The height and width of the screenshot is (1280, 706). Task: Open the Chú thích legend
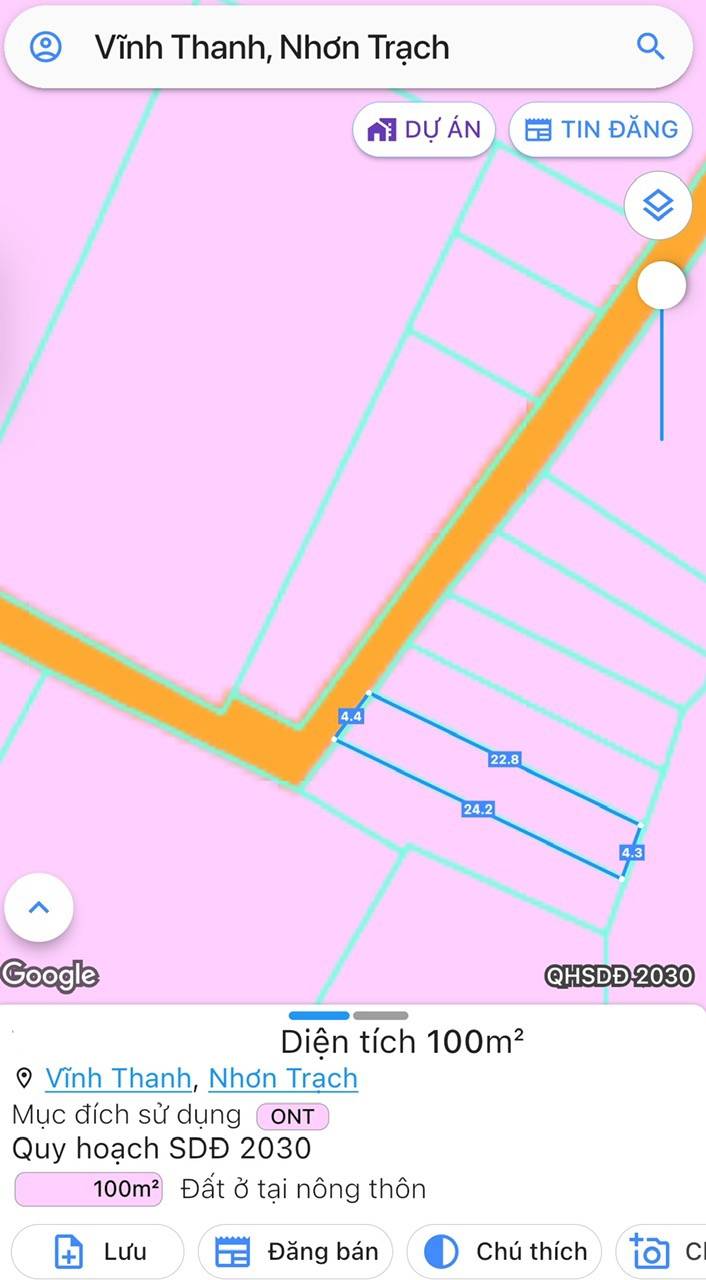coord(504,1251)
